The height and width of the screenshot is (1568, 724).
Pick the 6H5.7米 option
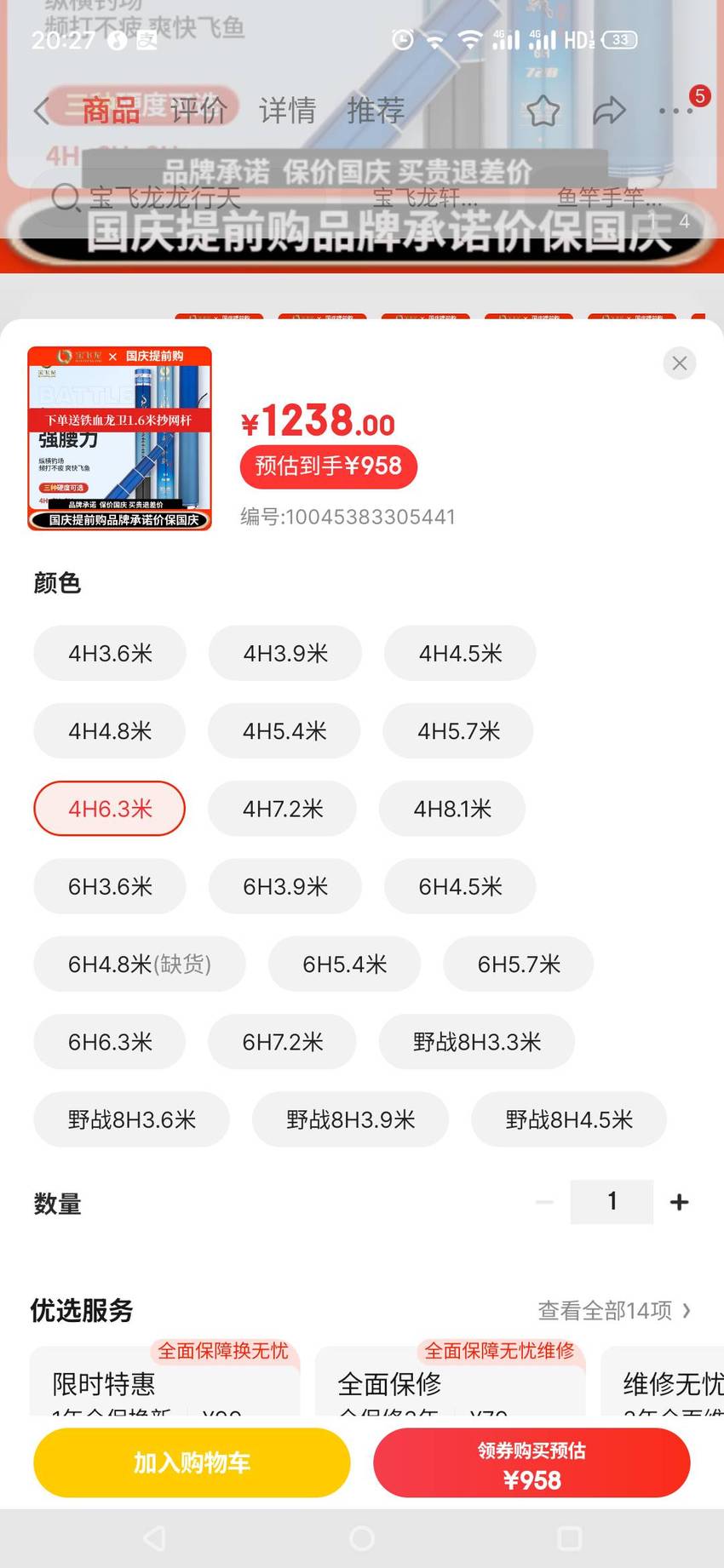518,964
